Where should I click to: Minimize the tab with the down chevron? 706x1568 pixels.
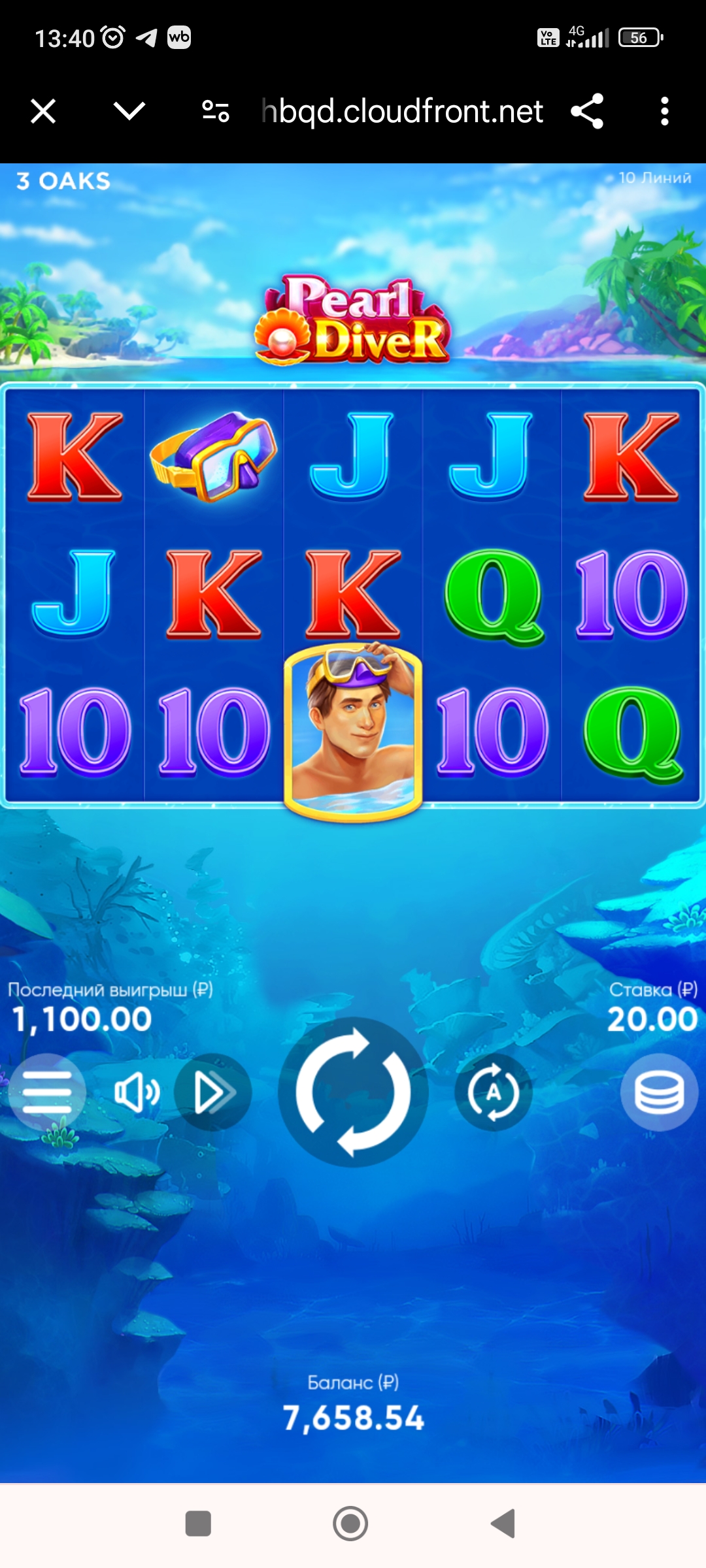[x=129, y=111]
